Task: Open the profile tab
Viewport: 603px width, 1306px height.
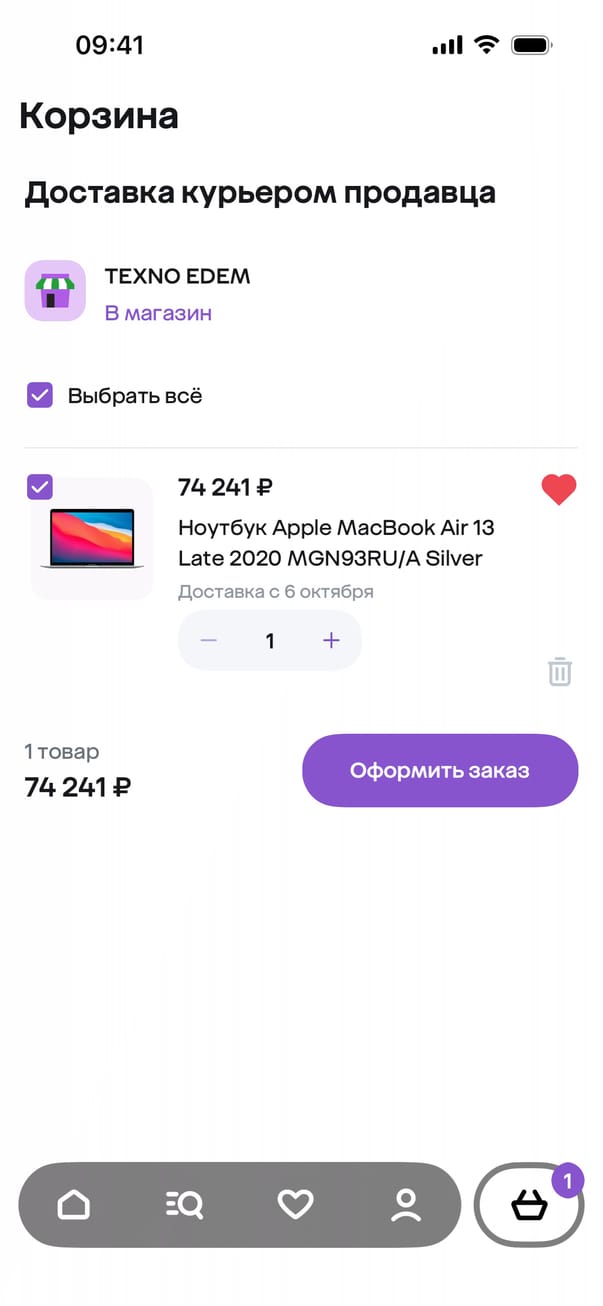Action: (406, 1205)
